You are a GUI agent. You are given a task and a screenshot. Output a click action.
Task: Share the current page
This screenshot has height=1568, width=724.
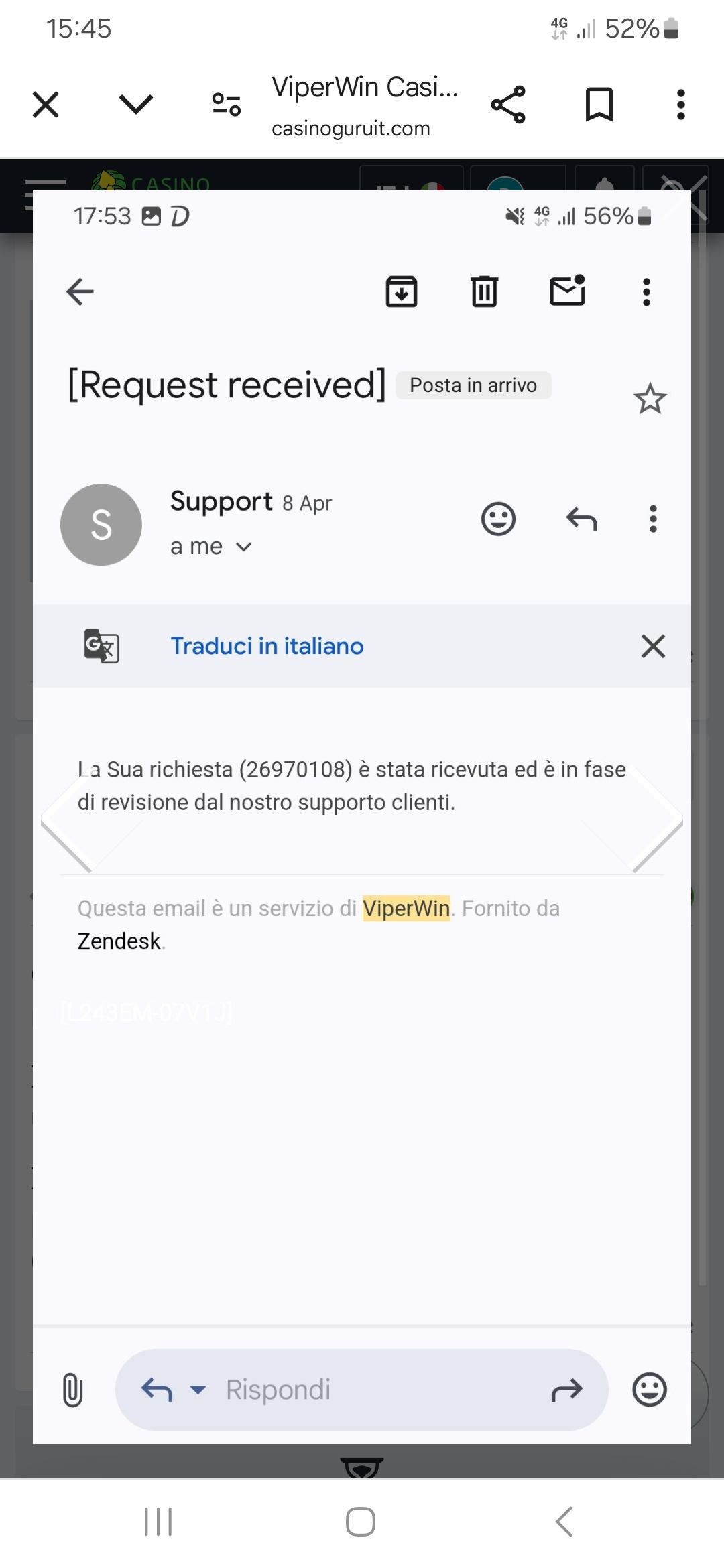(x=508, y=105)
